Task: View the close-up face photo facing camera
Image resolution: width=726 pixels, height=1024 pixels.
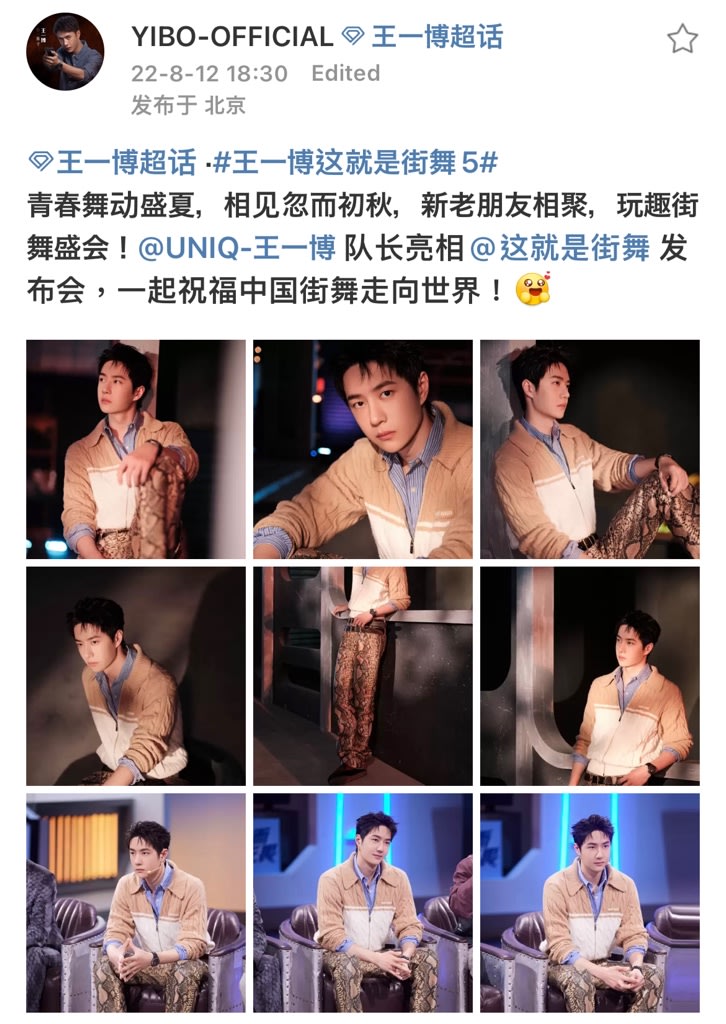Action: (x=363, y=449)
